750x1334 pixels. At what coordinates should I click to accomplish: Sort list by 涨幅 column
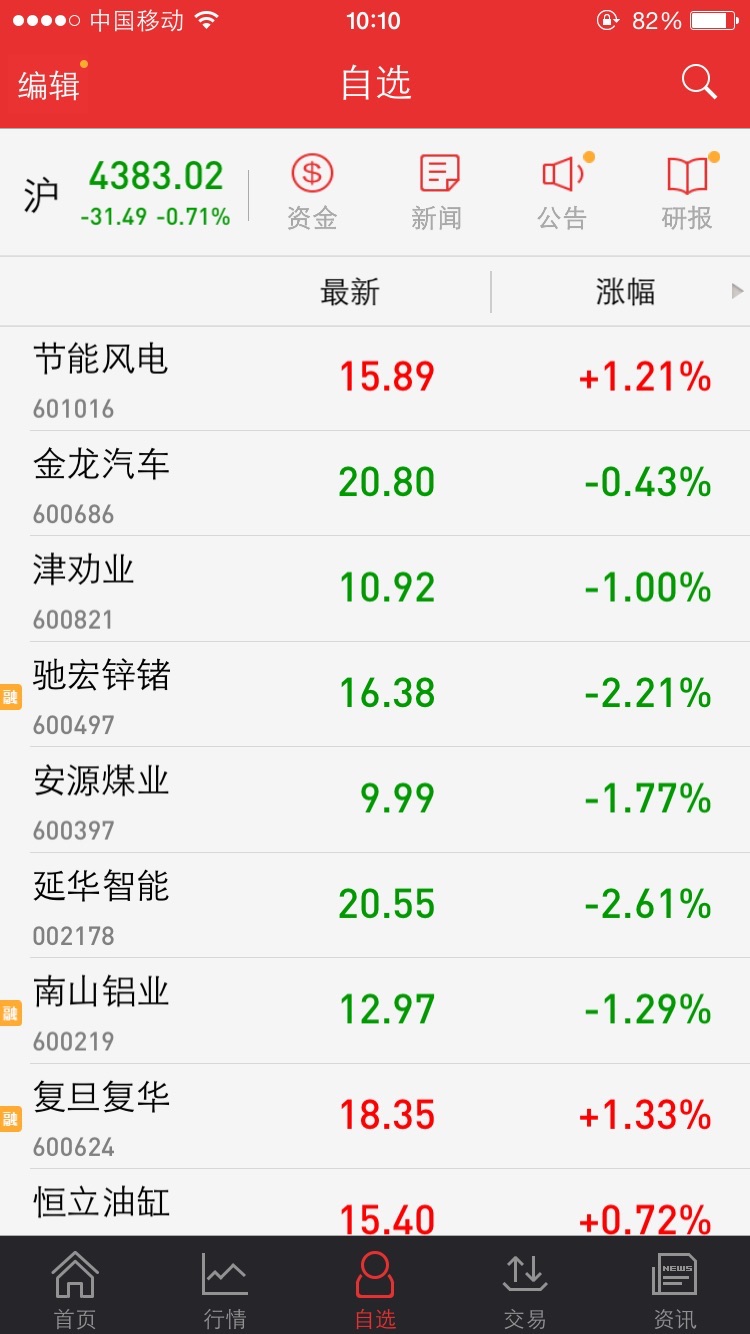click(x=625, y=292)
